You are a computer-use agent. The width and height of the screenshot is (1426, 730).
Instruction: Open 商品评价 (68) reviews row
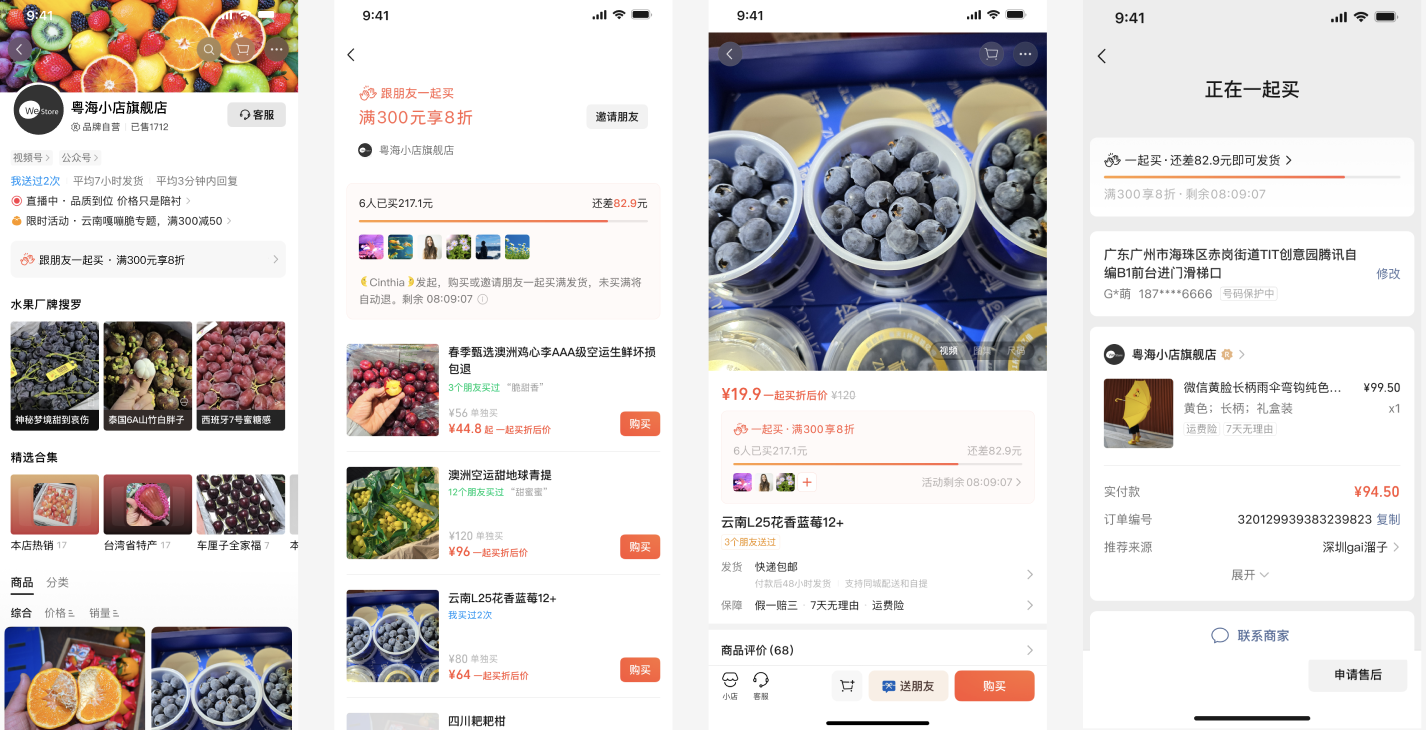[x=876, y=650]
